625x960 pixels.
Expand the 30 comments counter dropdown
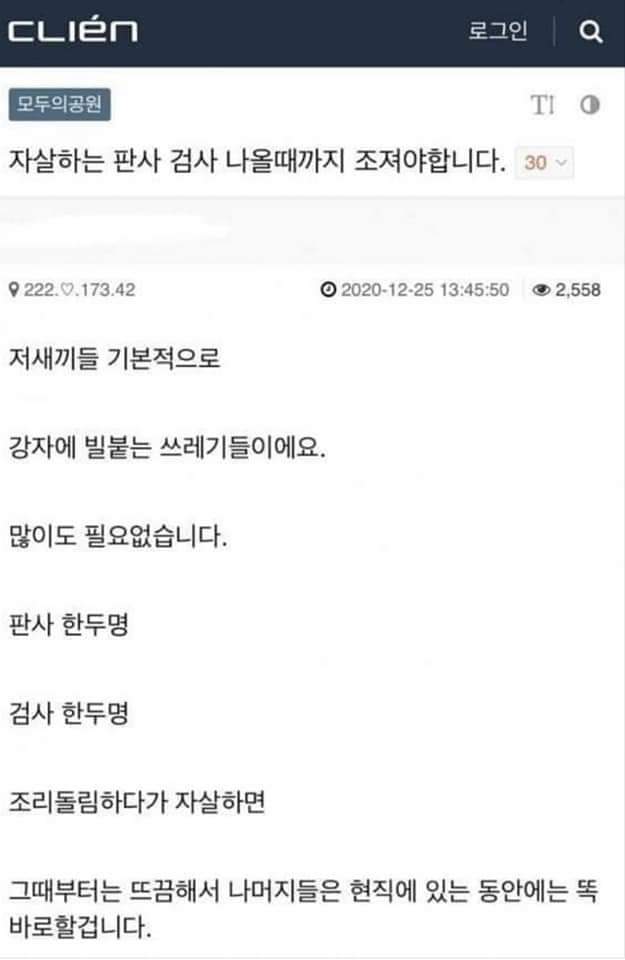[x=545, y=163]
